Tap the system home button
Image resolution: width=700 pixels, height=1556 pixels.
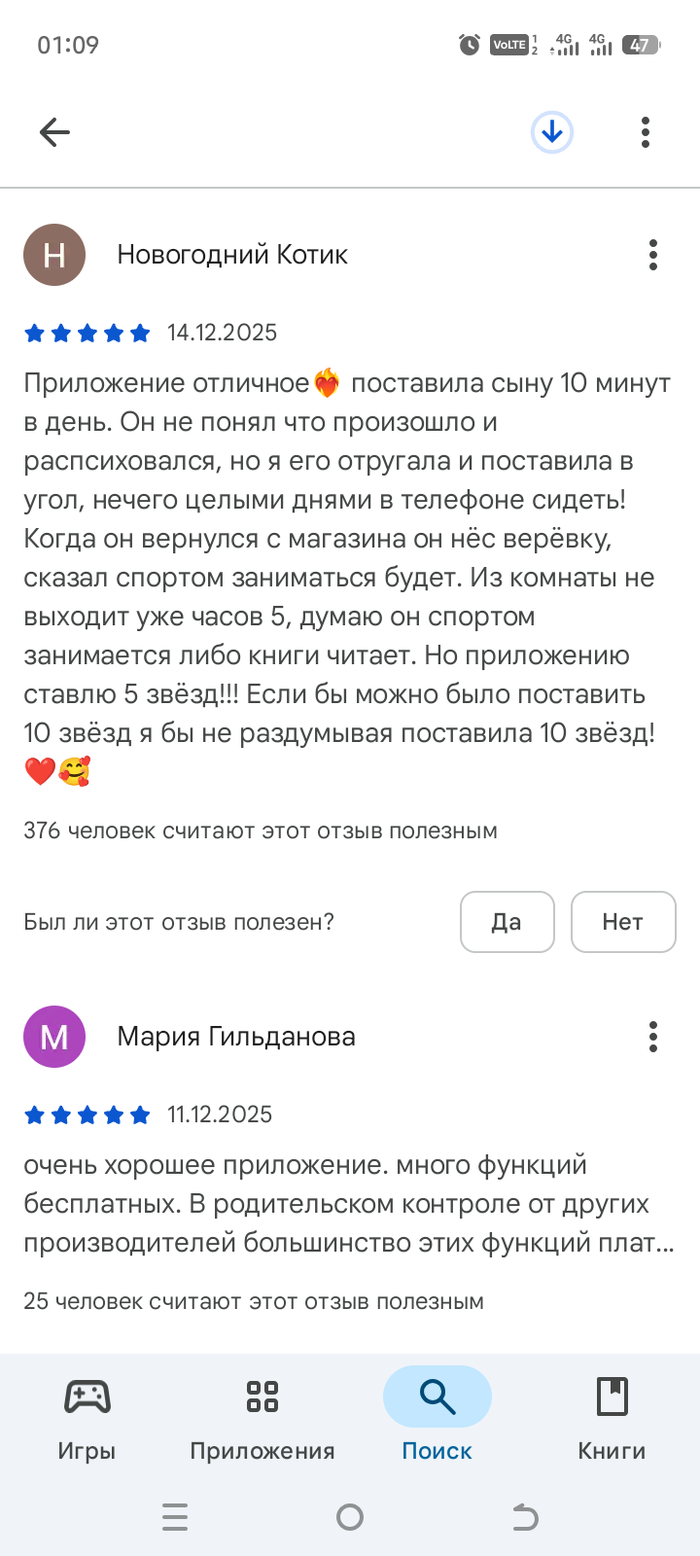[350, 1518]
